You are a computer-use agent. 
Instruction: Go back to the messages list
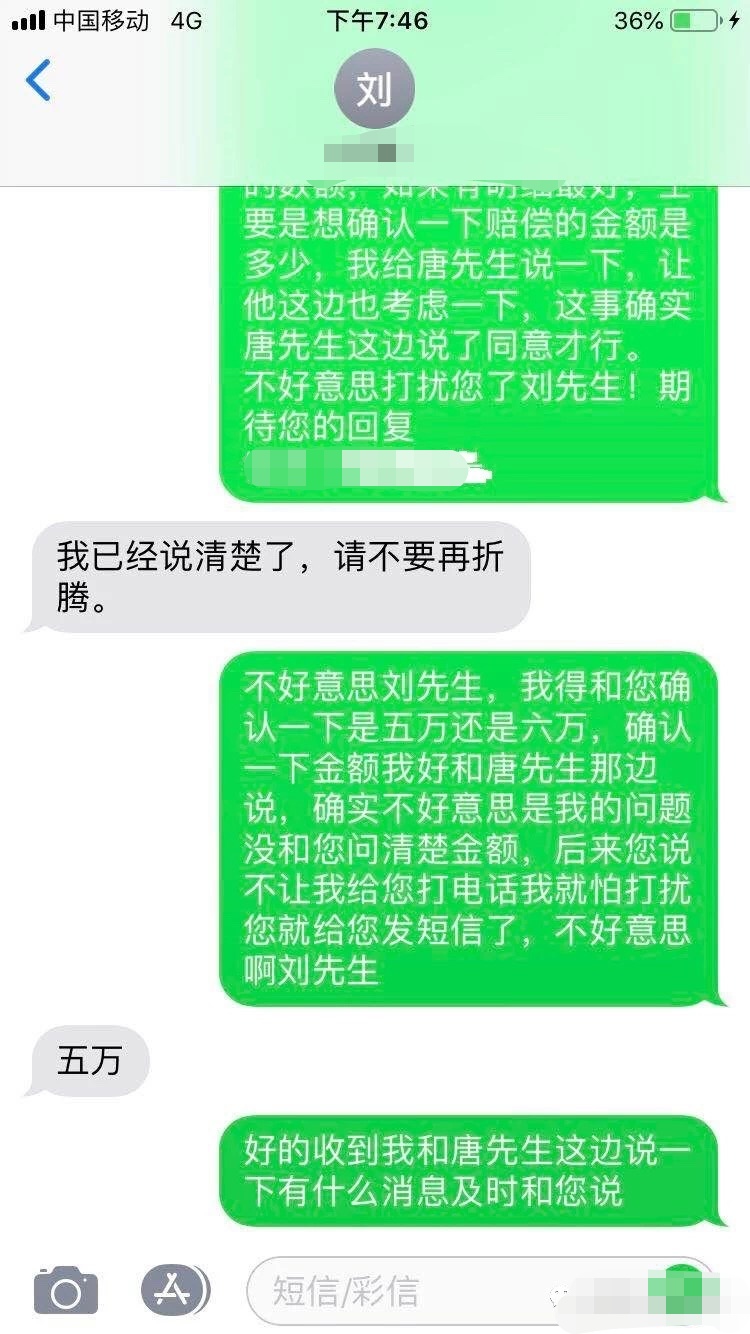38,81
